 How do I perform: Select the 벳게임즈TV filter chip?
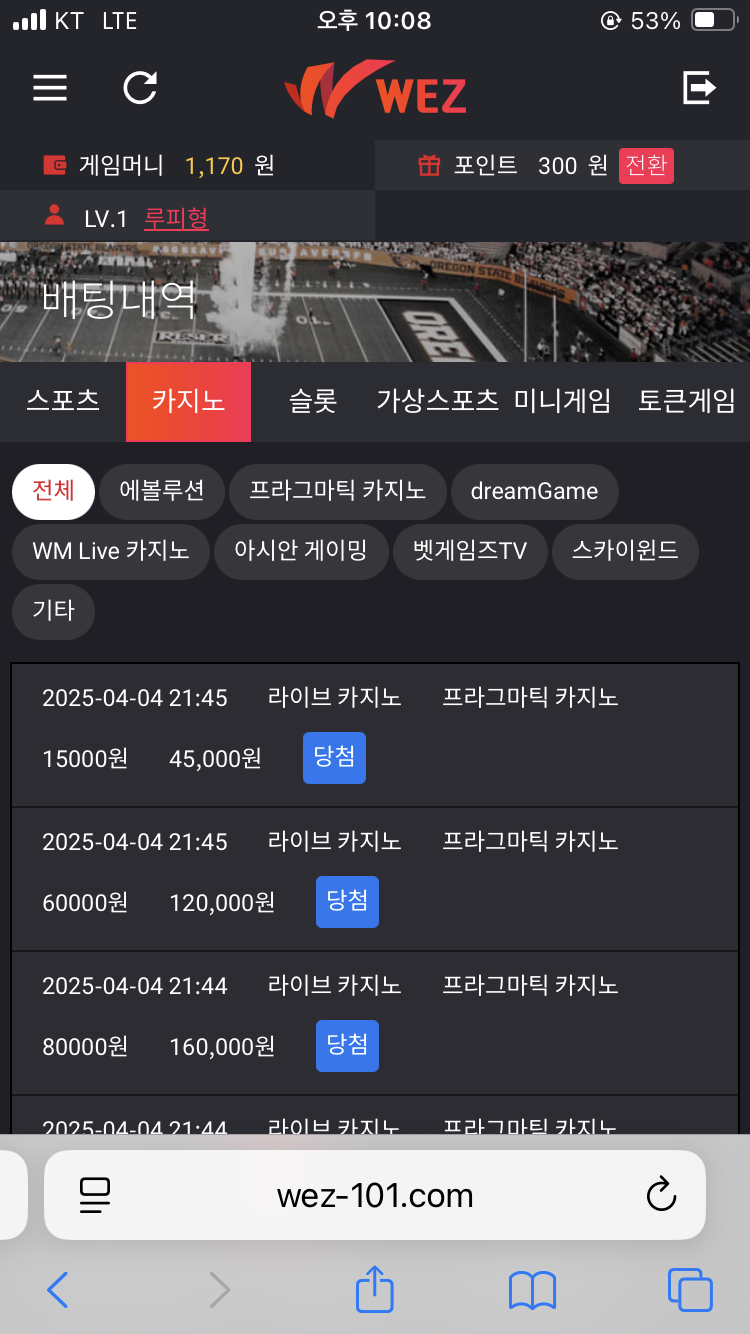[470, 551]
